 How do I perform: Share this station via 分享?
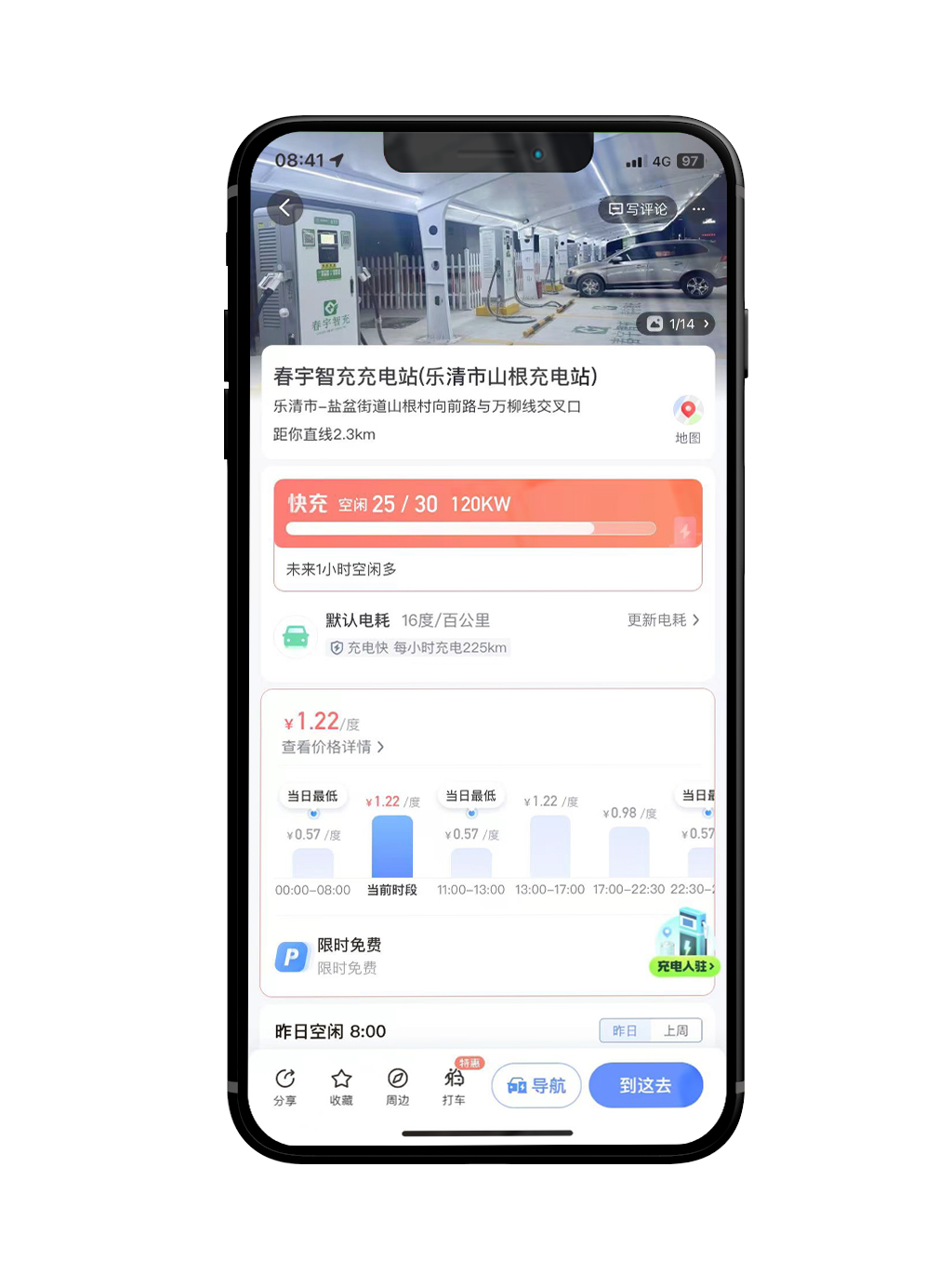tap(284, 1085)
